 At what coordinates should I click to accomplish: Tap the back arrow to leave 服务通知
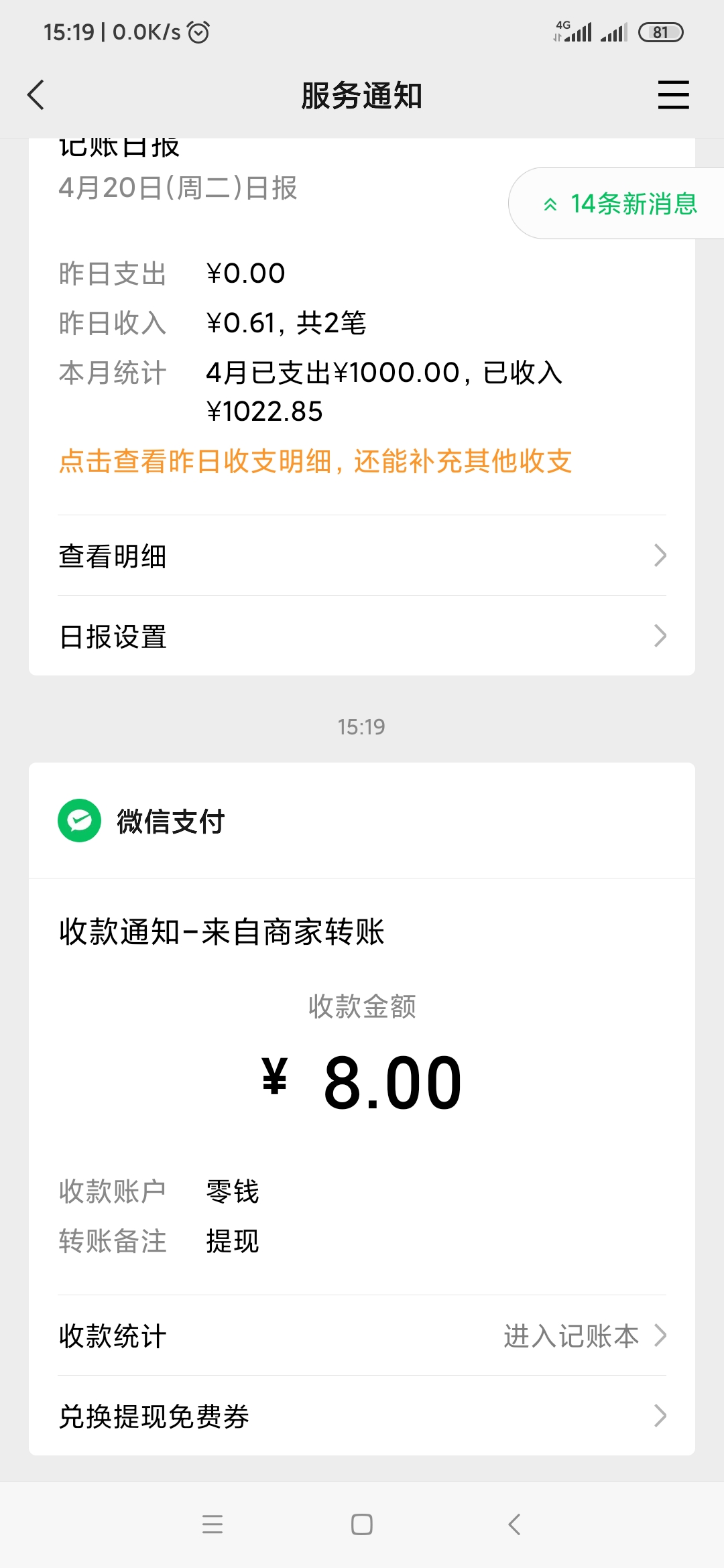coord(36,94)
